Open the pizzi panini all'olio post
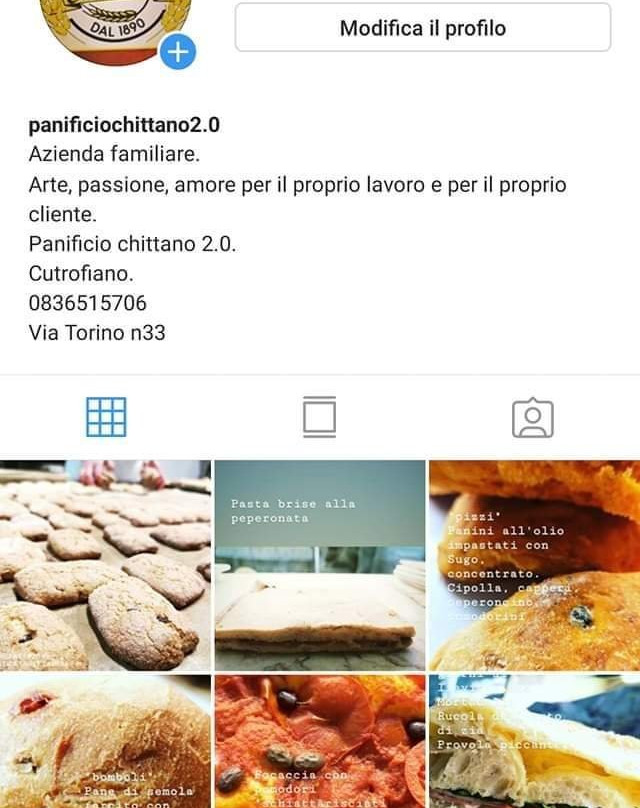The image size is (640, 808). [x=534, y=565]
